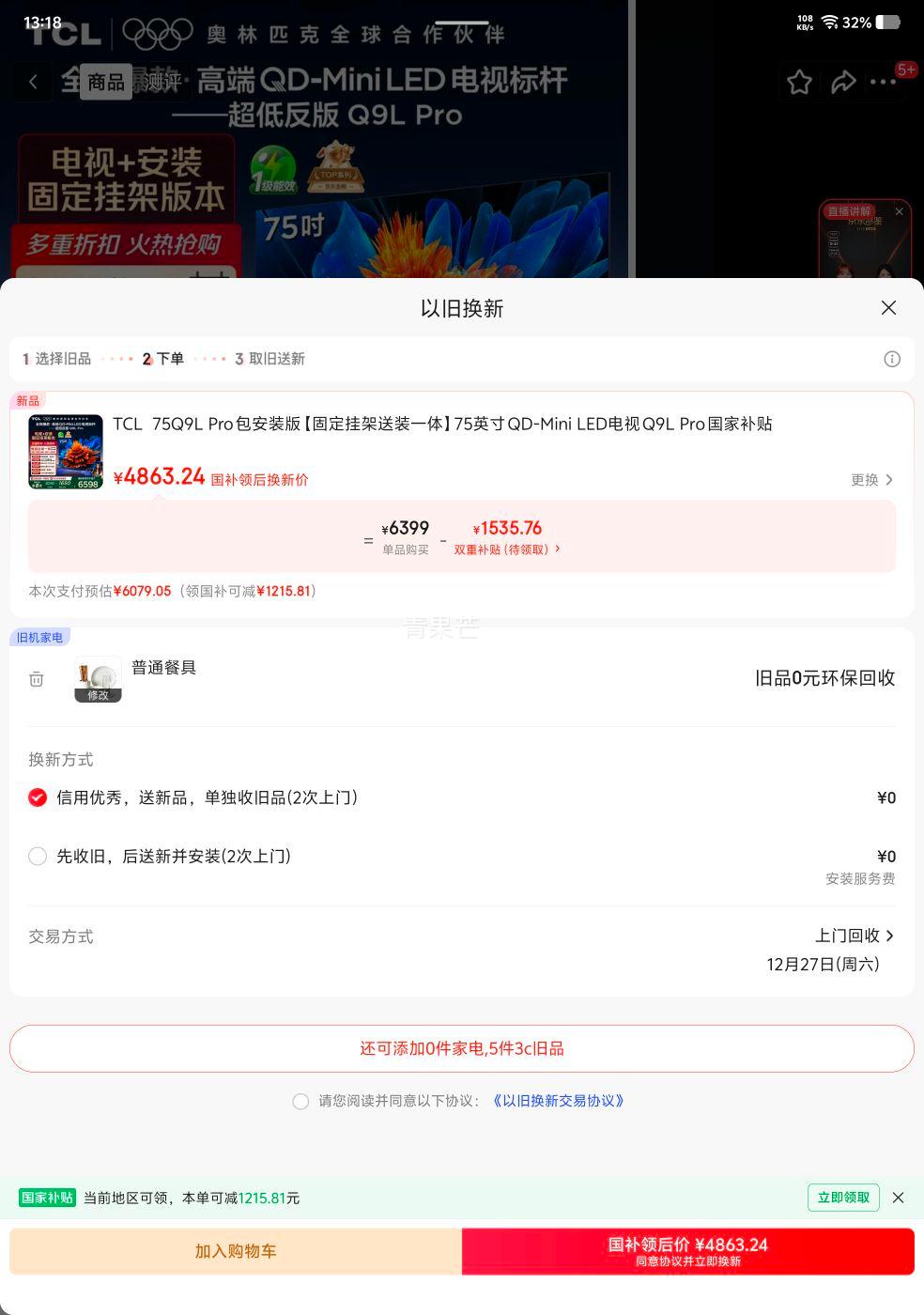Viewport: 924px width, 1315px height.
Task: Close the live stream popup overlay
Action: 899,212
